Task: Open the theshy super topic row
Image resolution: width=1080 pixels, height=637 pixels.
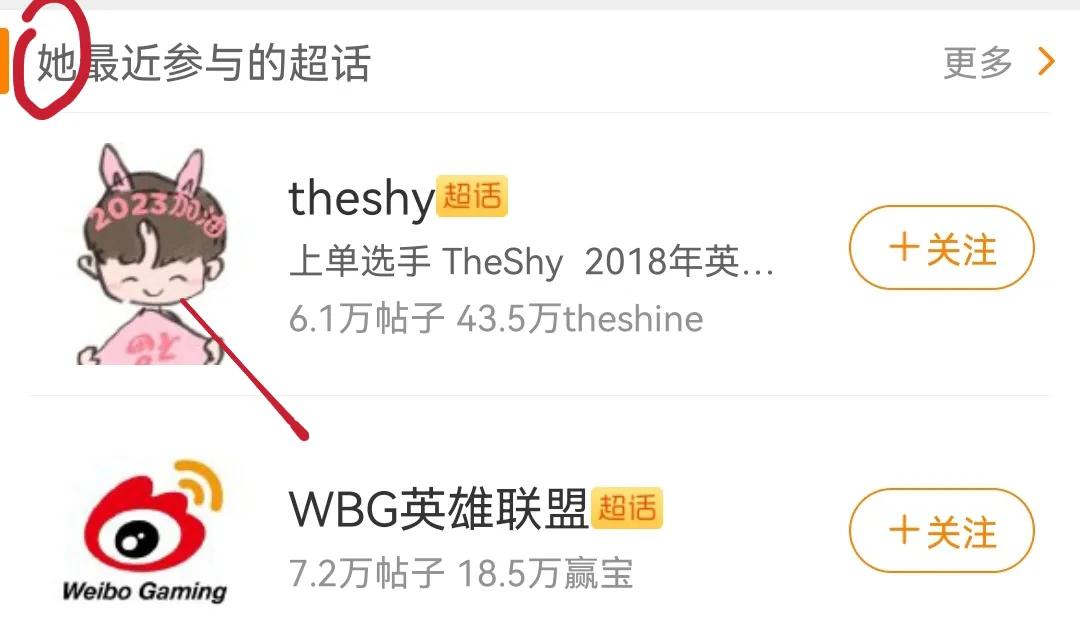Action: point(539,255)
